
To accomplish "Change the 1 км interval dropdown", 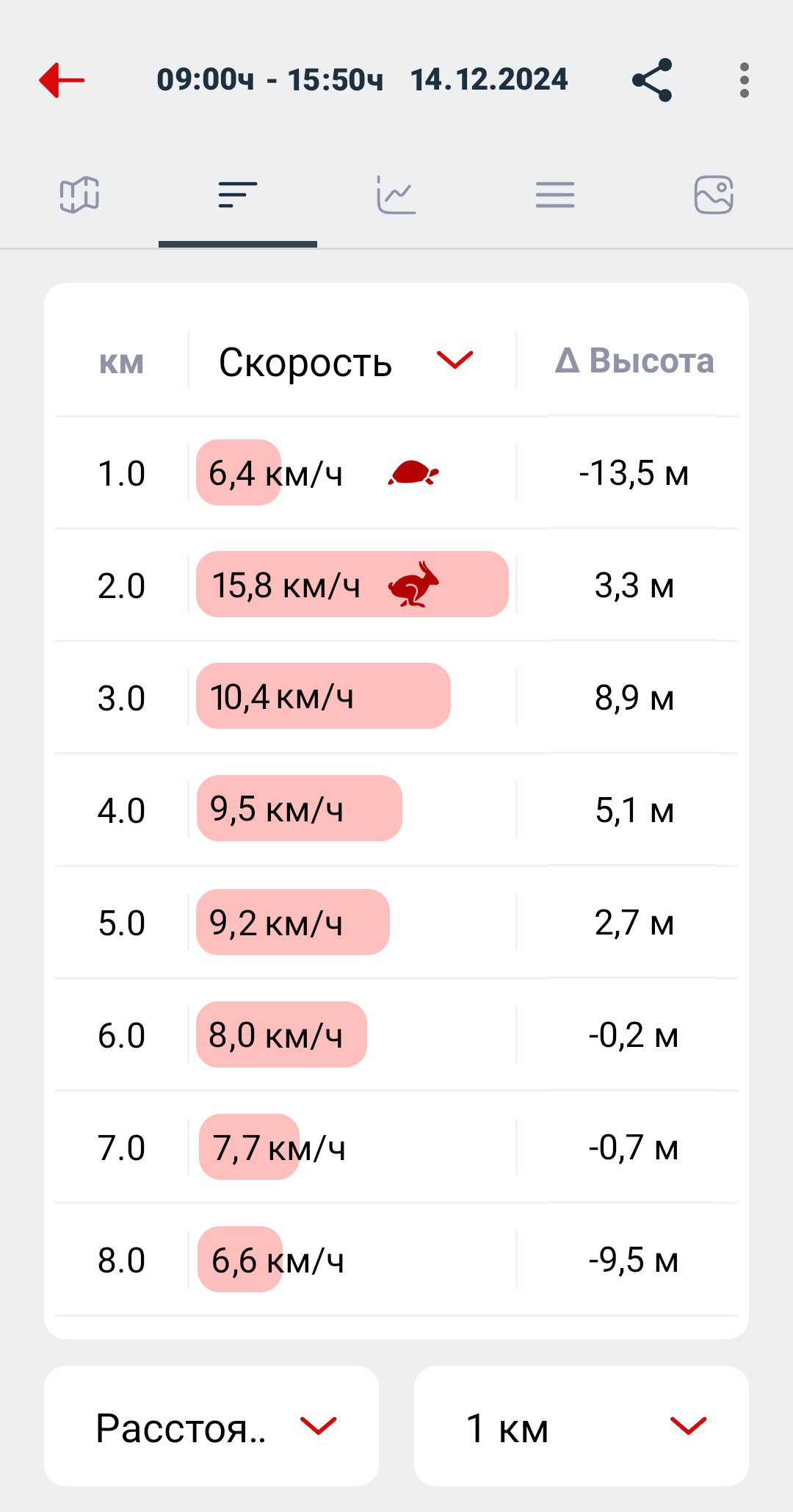I will [582, 1426].
